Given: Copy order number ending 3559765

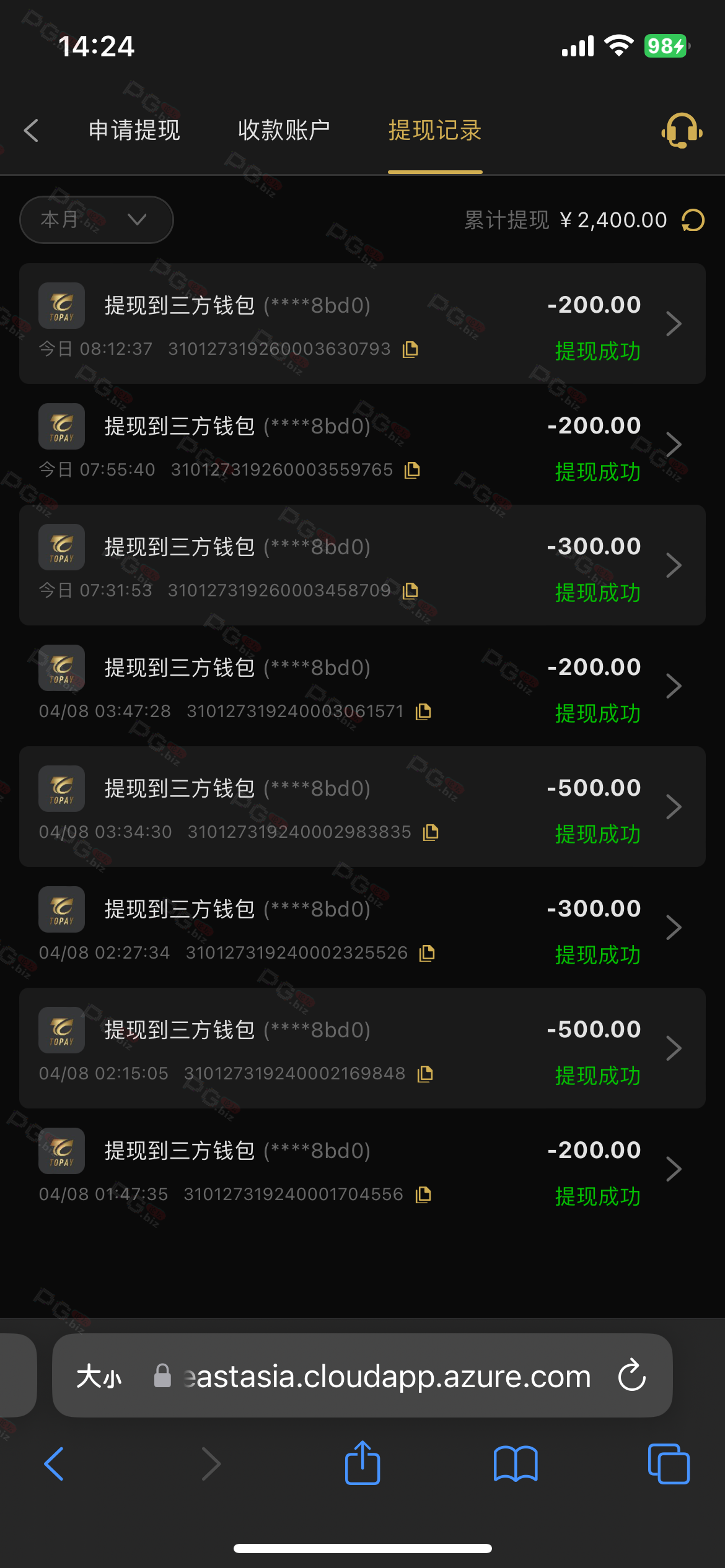Looking at the screenshot, I should point(412,470).
